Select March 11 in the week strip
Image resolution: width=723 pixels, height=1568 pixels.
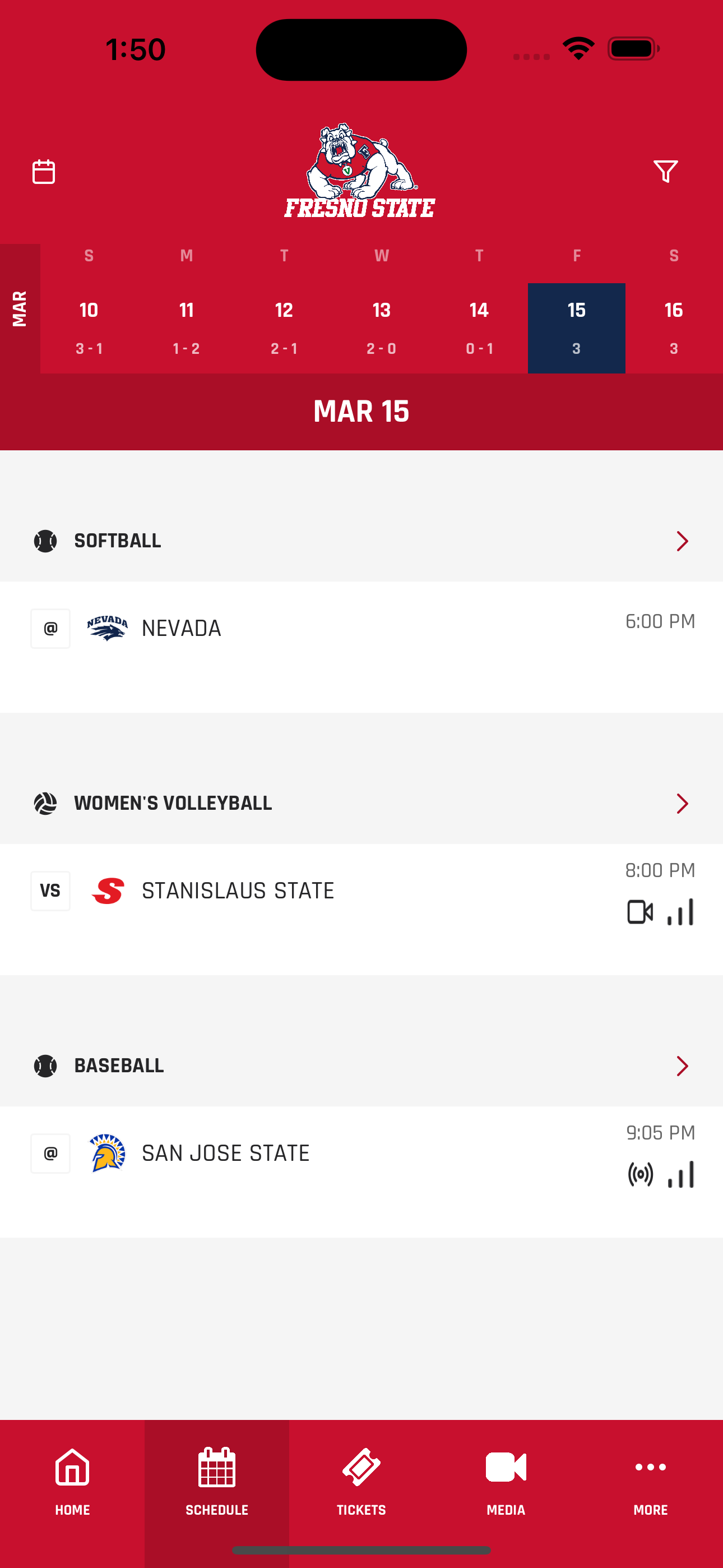click(186, 328)
